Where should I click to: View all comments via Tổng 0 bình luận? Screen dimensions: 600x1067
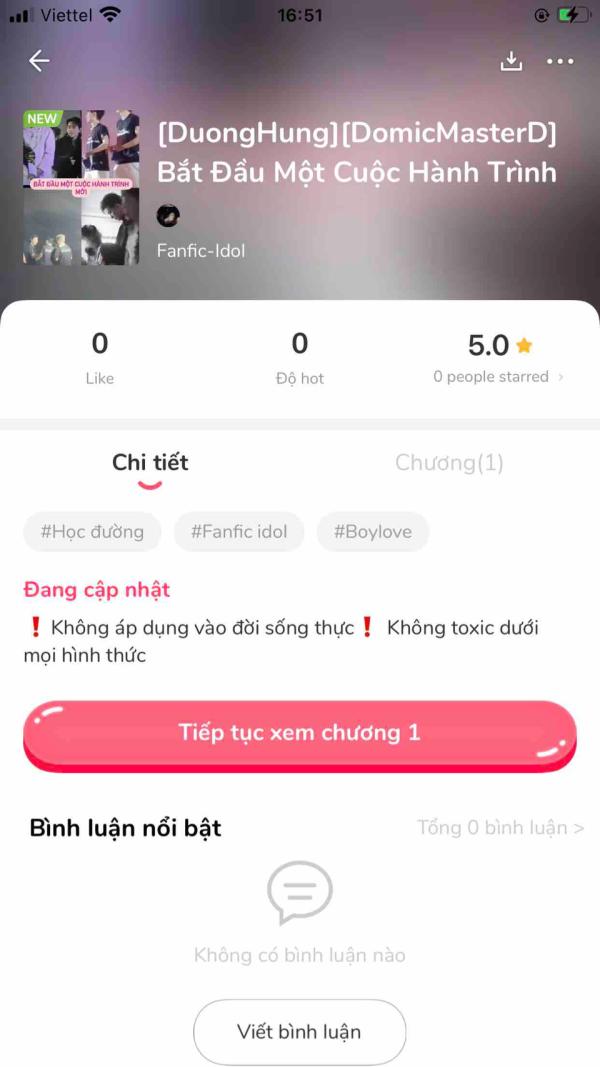[x=500, y=828]
